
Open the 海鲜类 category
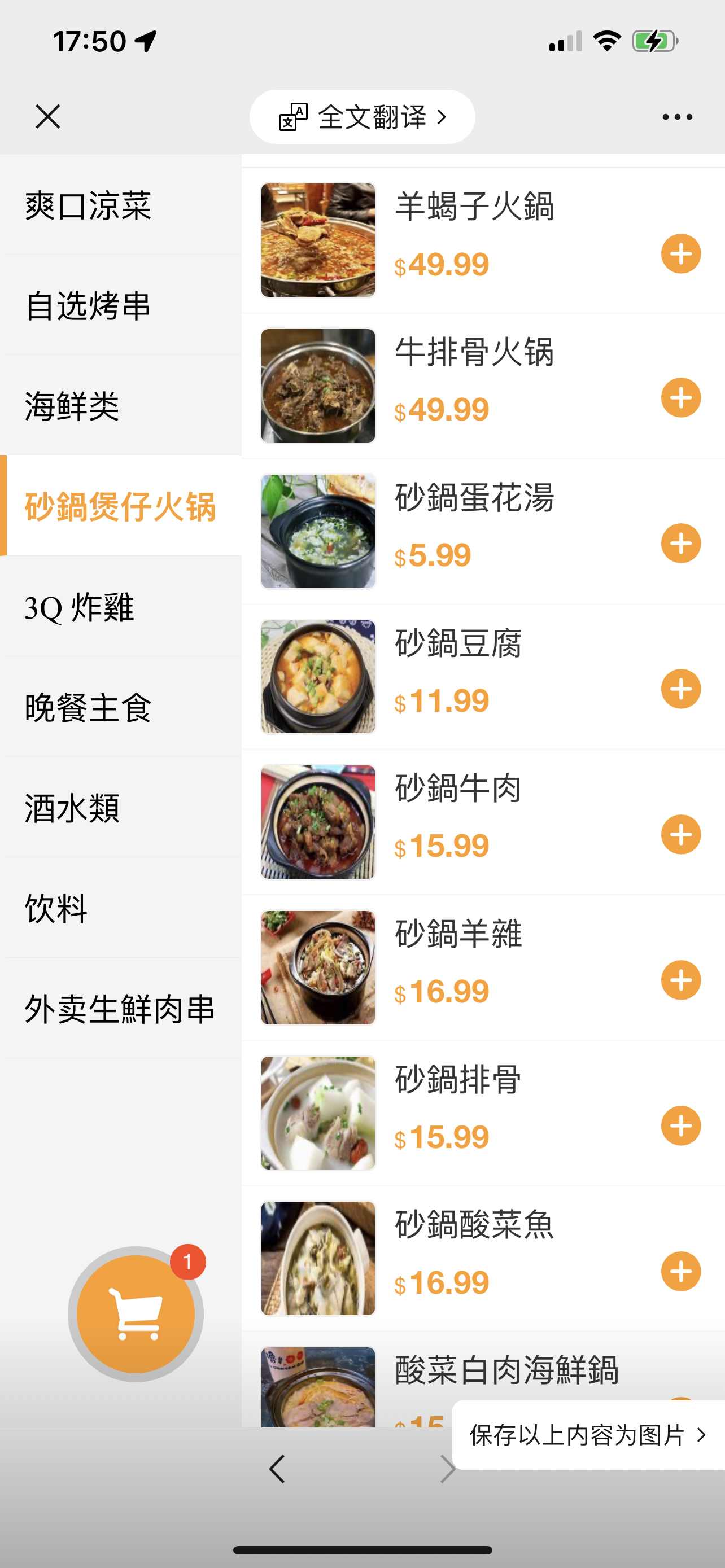coord(72,406)
